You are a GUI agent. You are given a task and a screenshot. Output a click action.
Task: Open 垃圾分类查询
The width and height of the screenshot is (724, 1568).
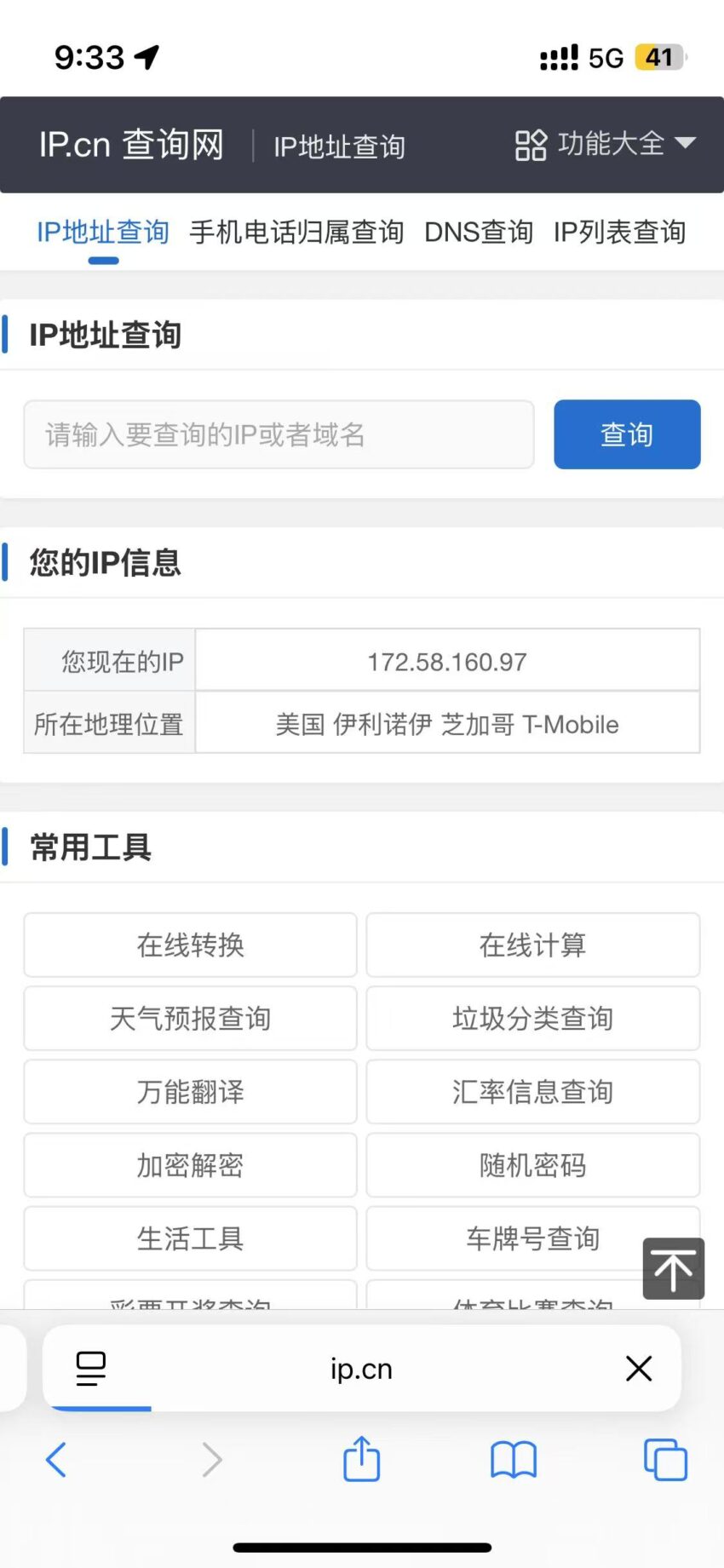point(533,1018)
